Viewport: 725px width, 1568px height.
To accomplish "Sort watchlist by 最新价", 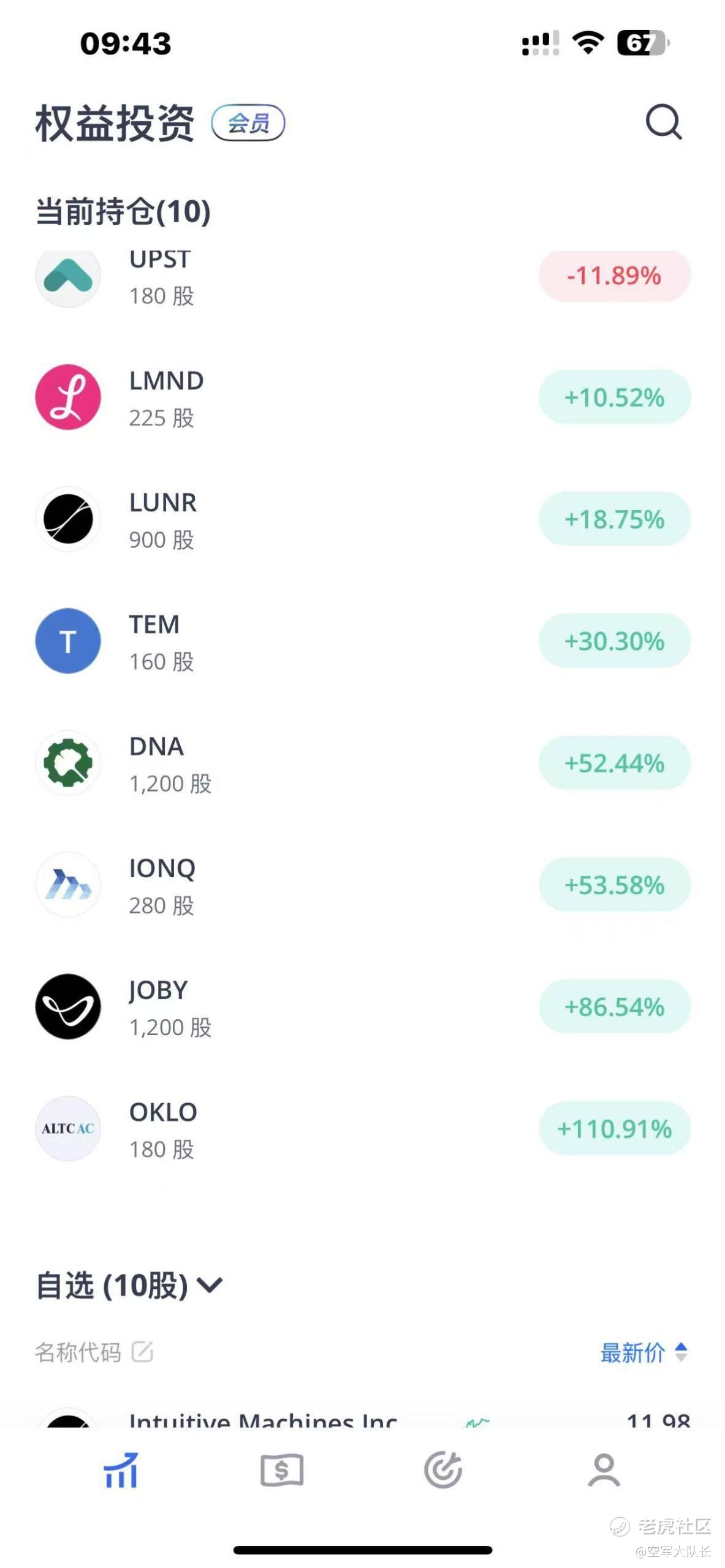I will pyautogui.click(x=643, y=1352).
